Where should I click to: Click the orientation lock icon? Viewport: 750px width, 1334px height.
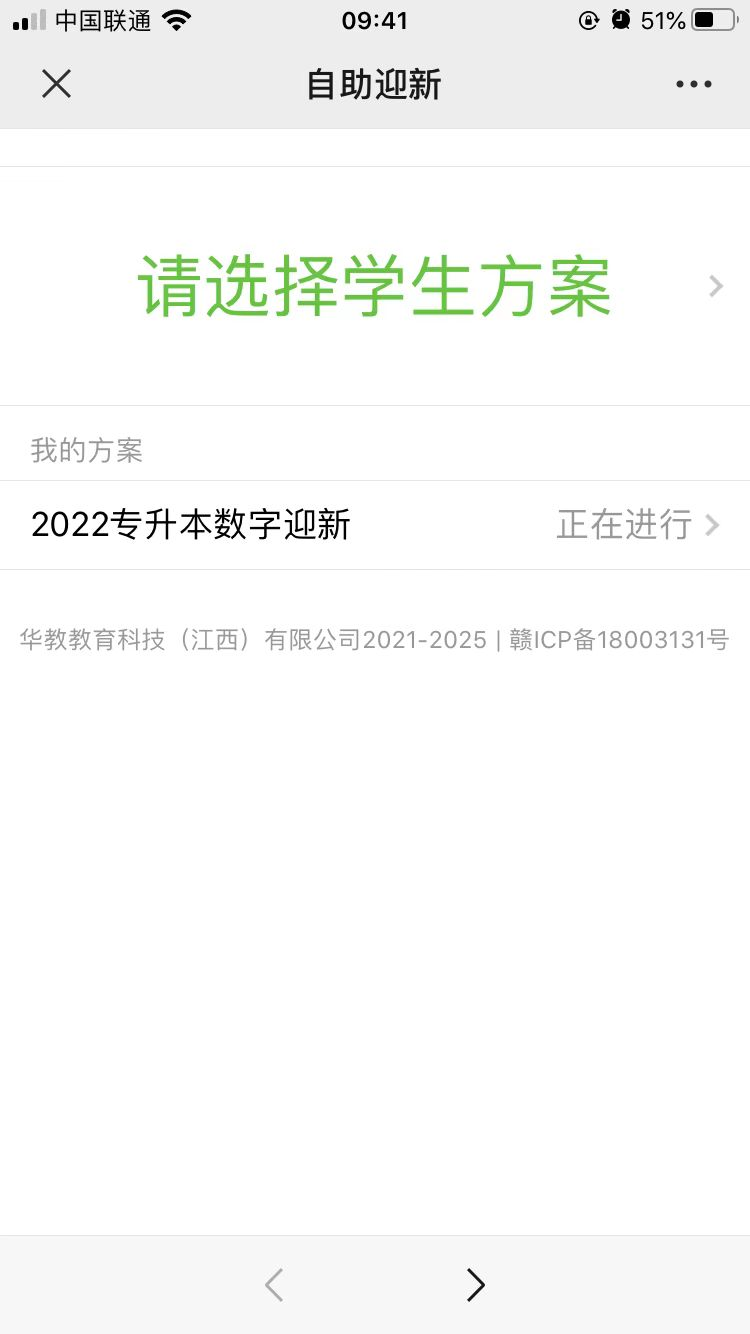click(592, 19)
